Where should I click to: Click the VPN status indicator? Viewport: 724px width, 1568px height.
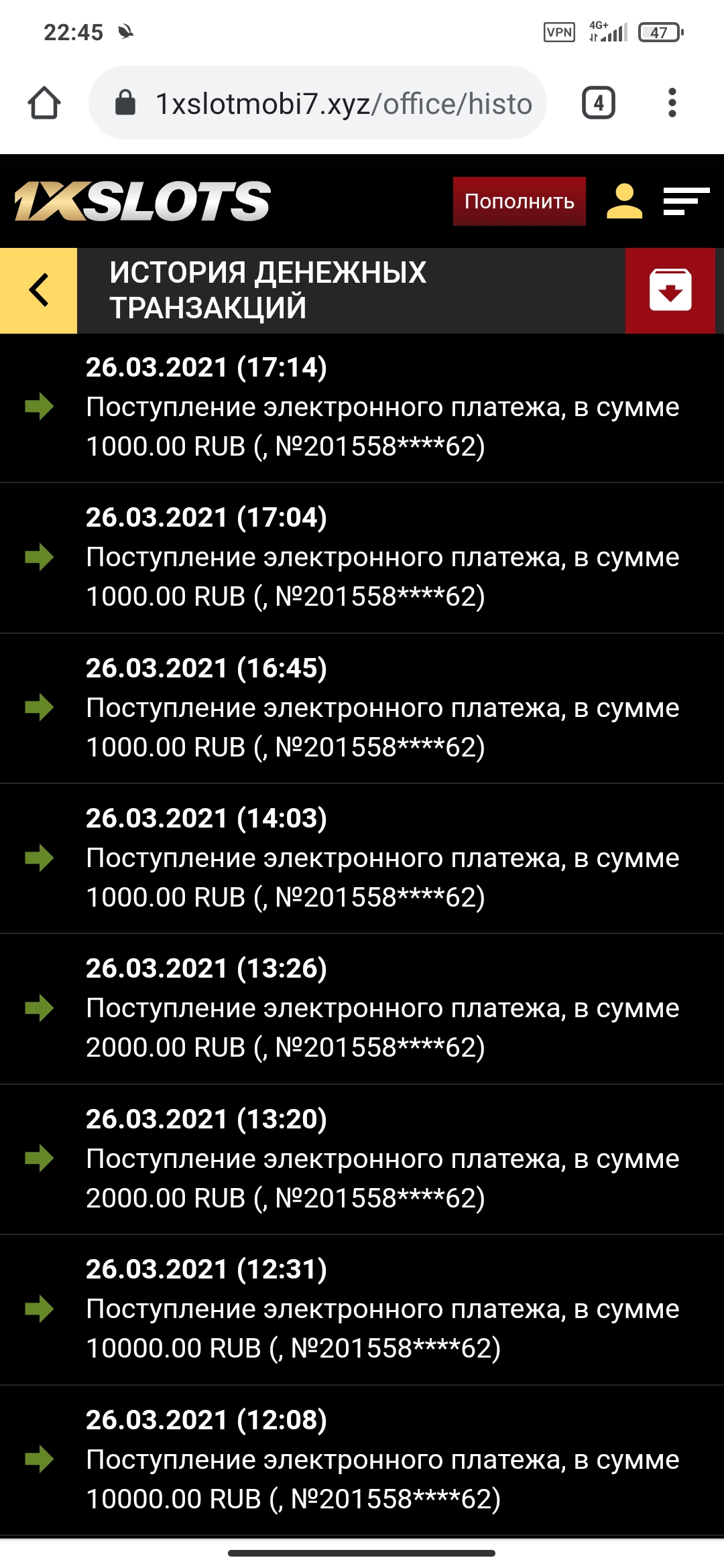[560, 31]
